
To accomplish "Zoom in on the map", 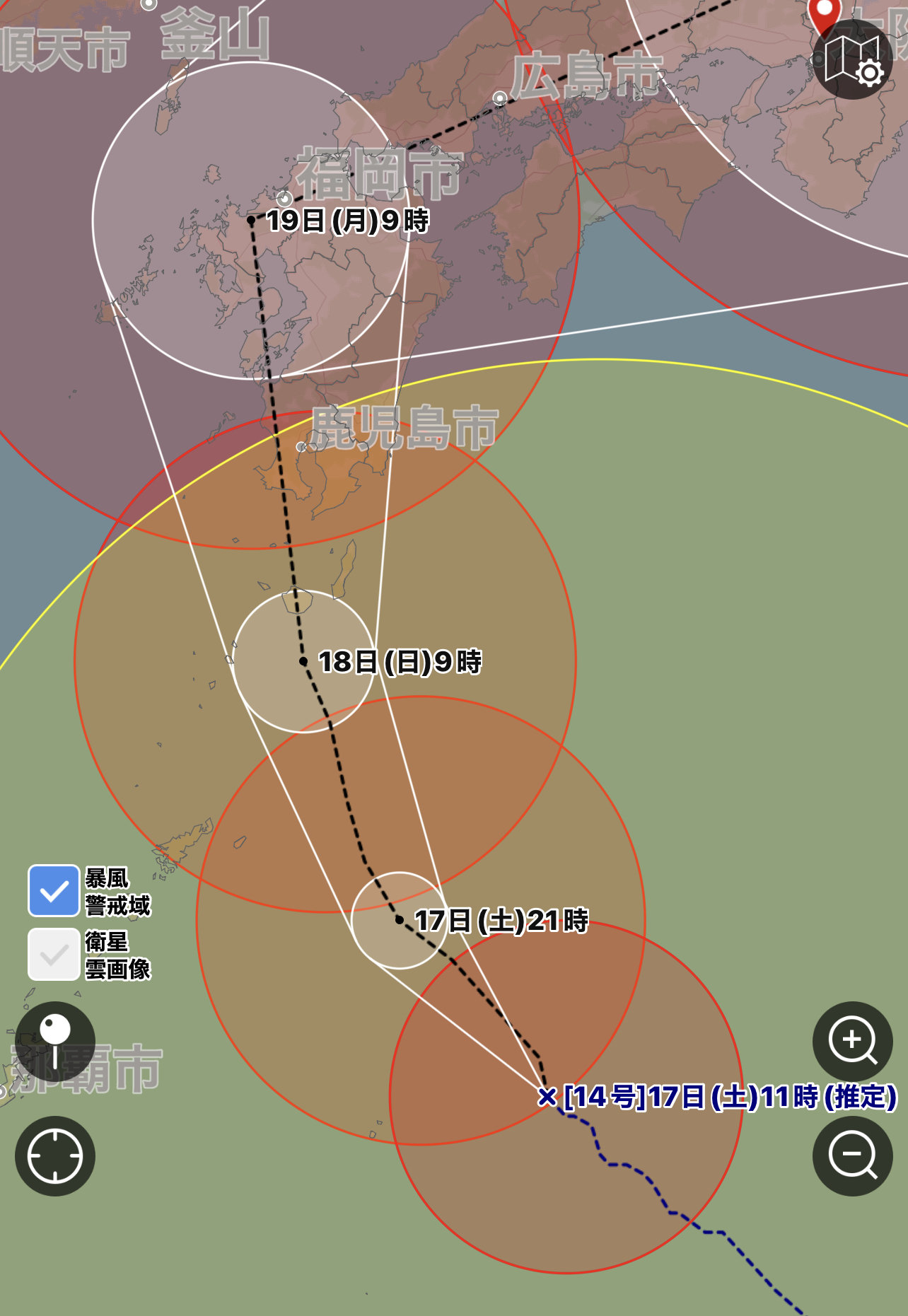I will pos(853,1042).
